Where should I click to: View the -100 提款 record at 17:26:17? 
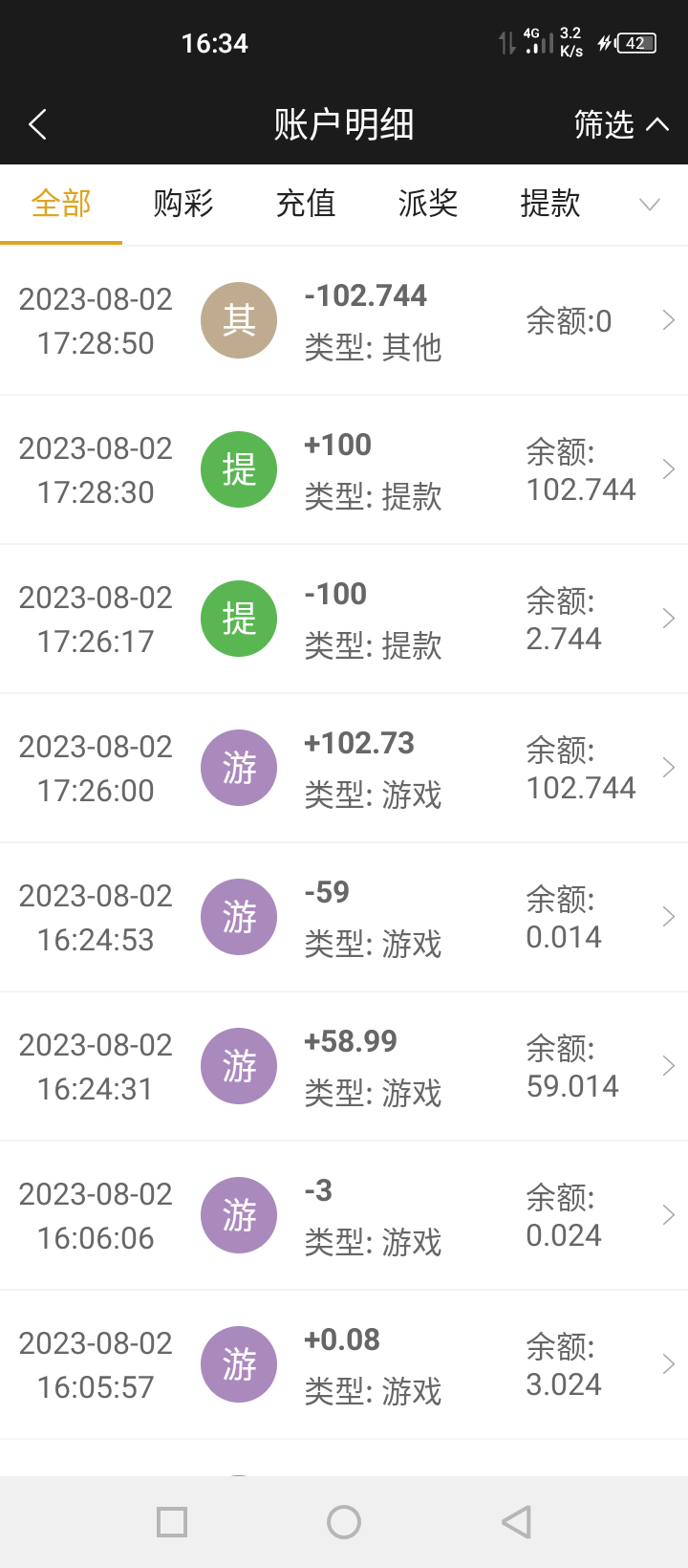[344, 619]
